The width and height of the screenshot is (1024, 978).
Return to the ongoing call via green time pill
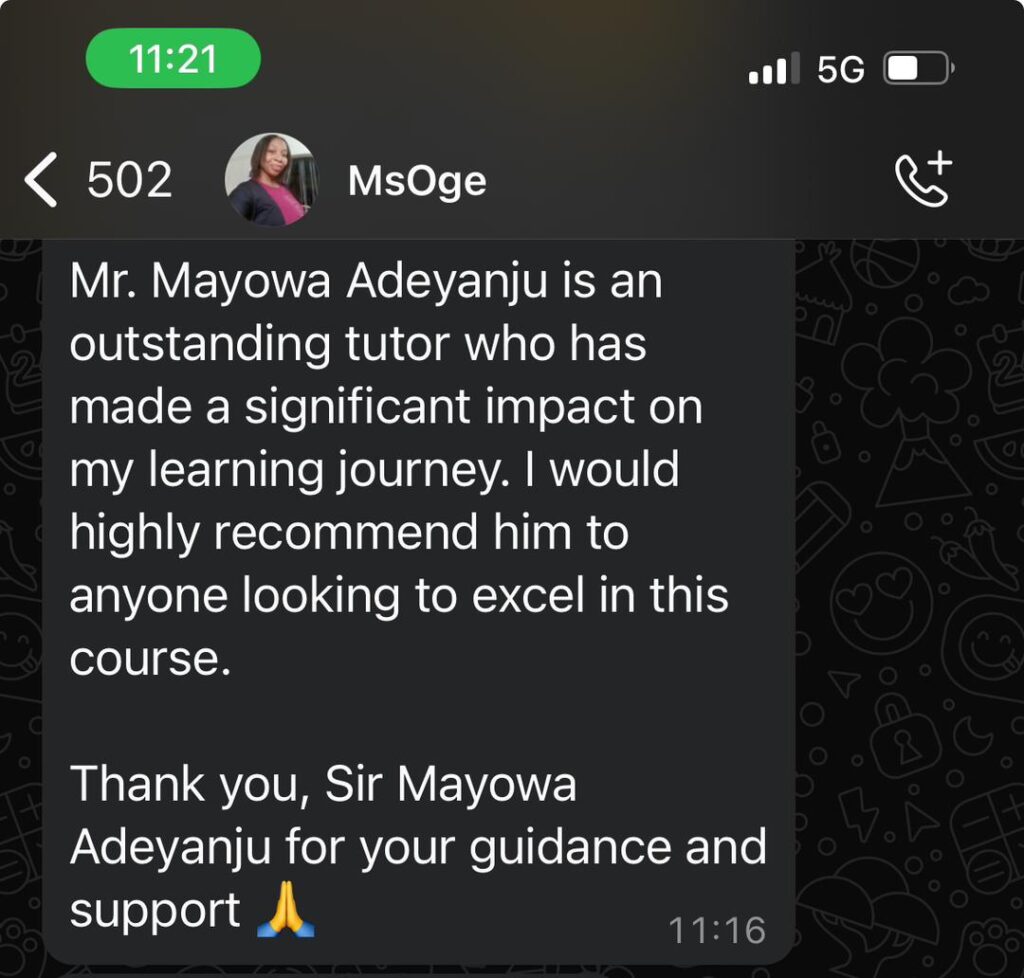point(173,61)
